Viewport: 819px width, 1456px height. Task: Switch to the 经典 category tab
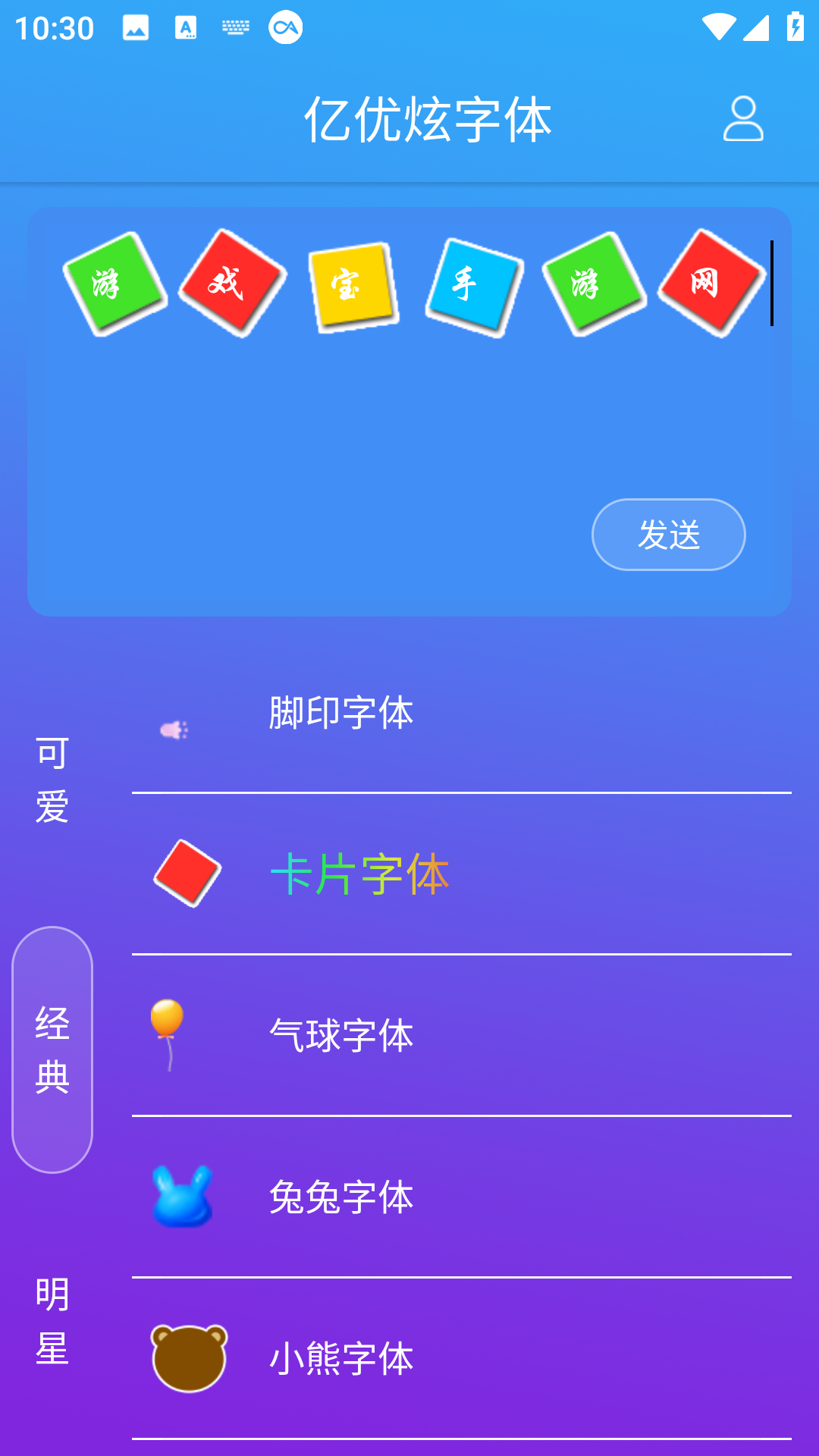[x=52, y=1050]
